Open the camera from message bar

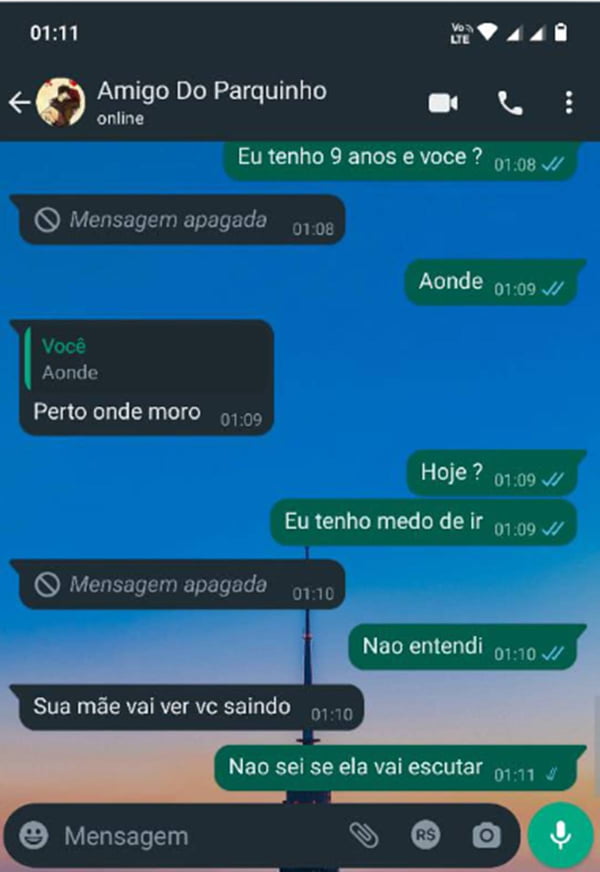click(x=487, y=835)
